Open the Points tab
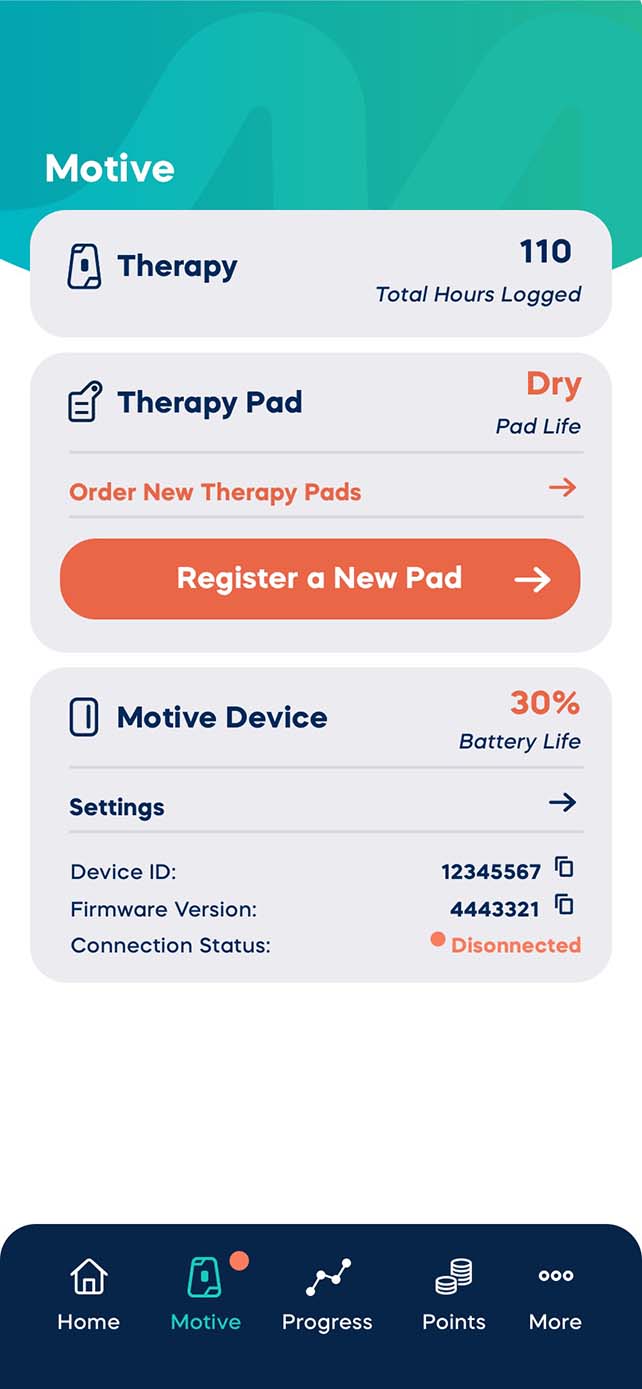Screen dimensions: 642x1389 click(453, 1295)
